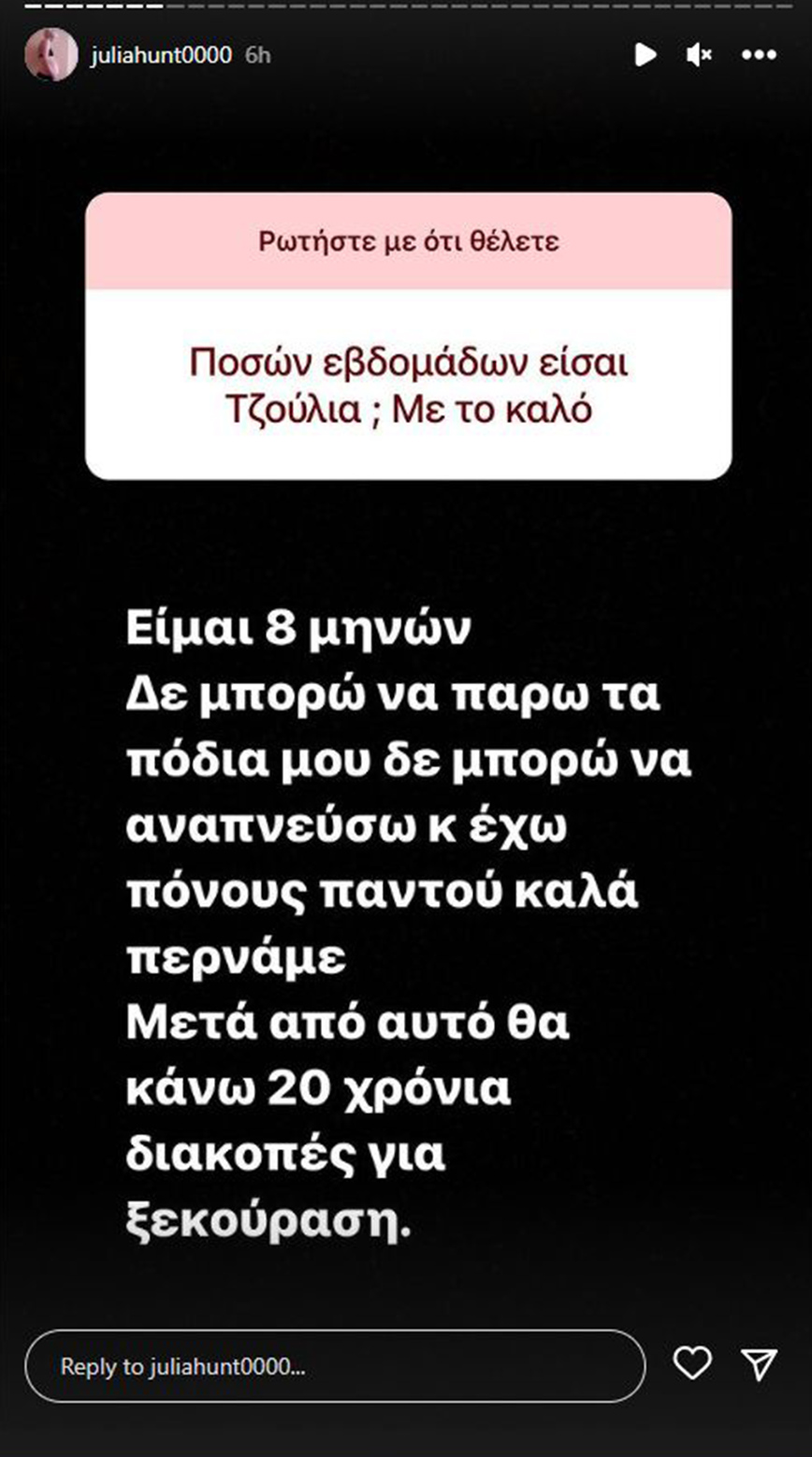Tap the Reply to juliahunt0000 field
Viewport: 812px width, 1457px height.
pos(334,1366)
